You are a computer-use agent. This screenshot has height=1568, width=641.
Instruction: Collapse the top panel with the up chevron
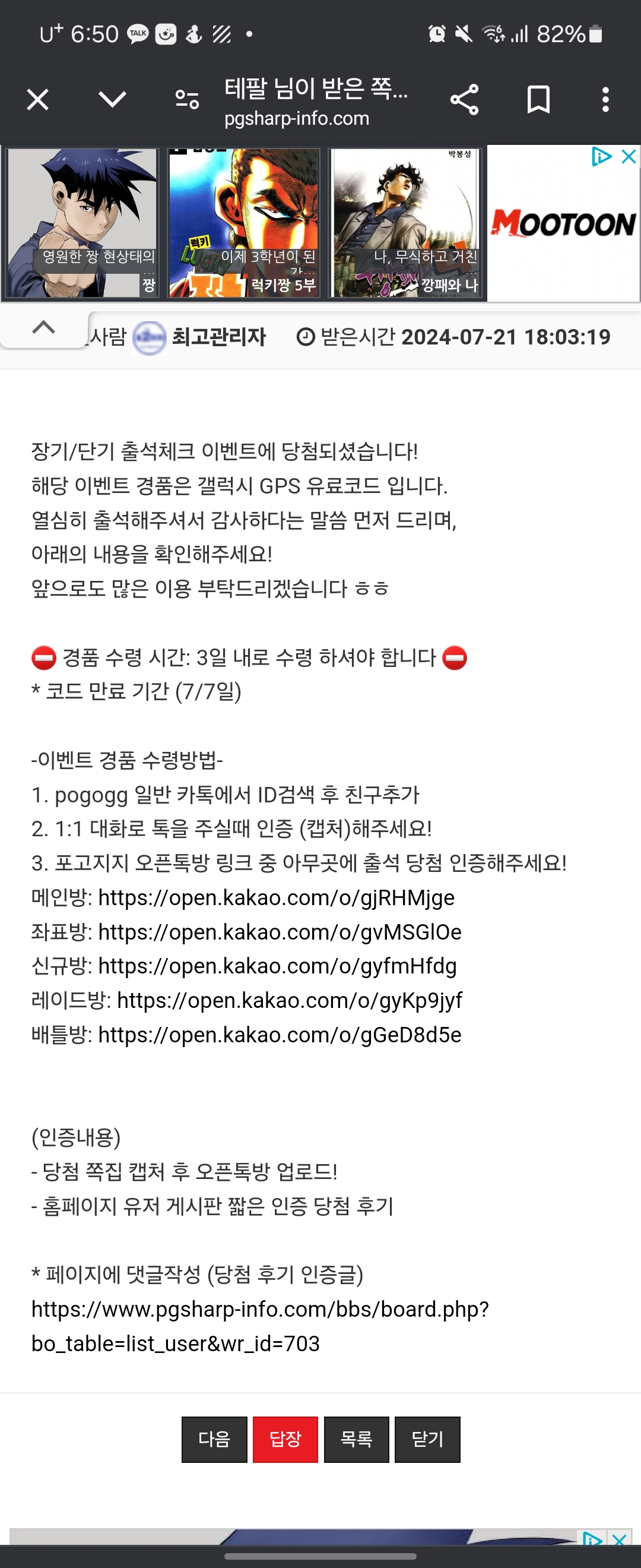pyautogui.click(x=44, y=327)
